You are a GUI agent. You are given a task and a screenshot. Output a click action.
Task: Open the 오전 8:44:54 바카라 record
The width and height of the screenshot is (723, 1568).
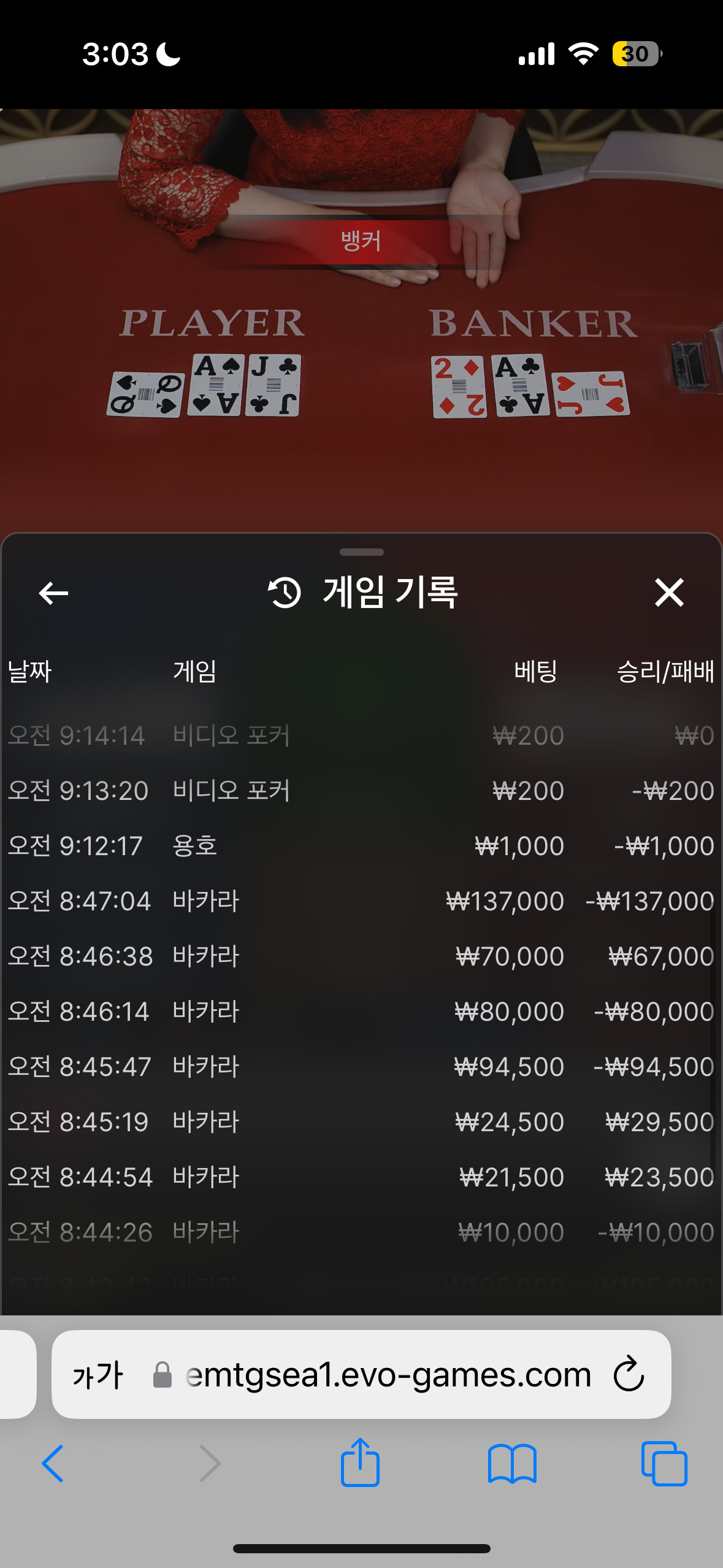(x=361, y=1177)
